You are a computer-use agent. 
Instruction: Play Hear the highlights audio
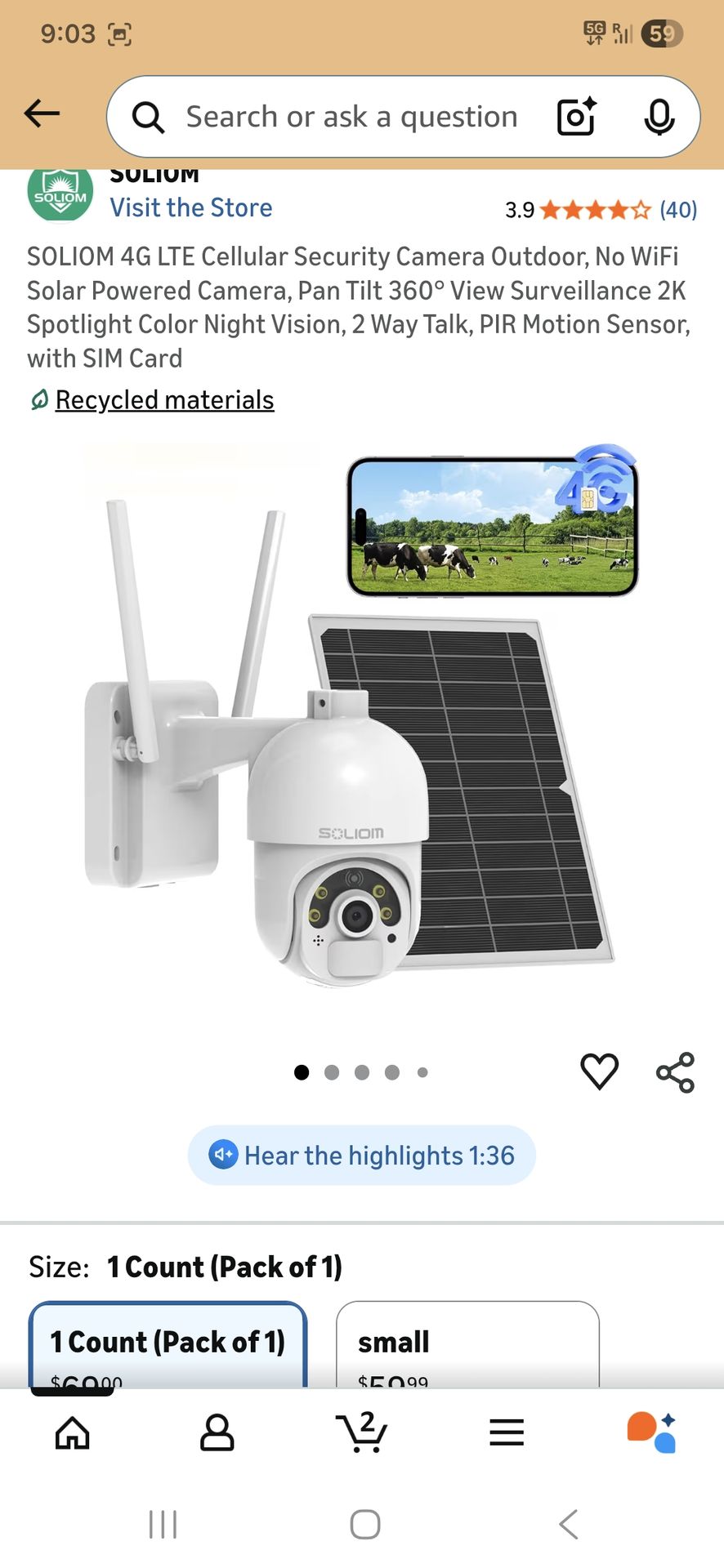click(x=361, y=1156)
